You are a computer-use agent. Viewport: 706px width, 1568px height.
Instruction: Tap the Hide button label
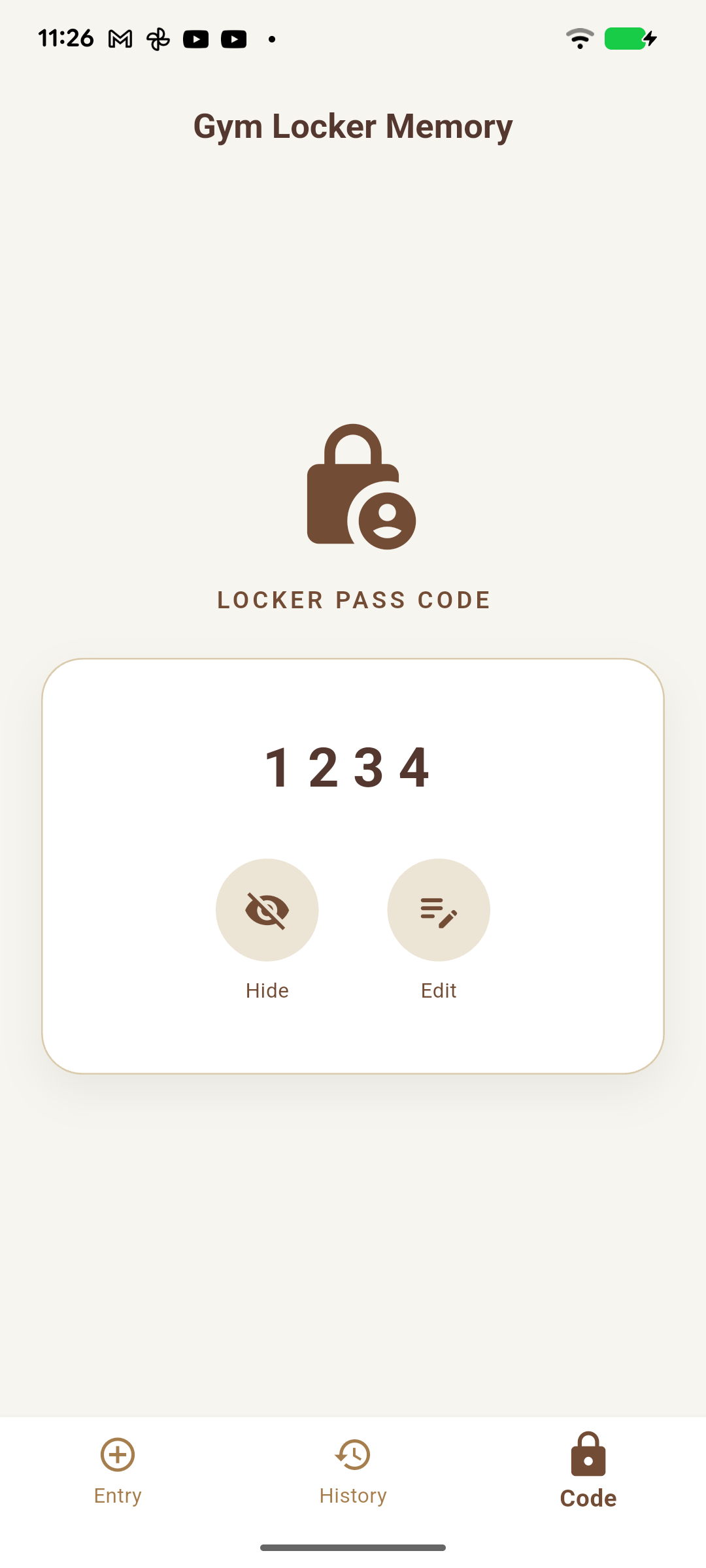[x=267, y=990]
